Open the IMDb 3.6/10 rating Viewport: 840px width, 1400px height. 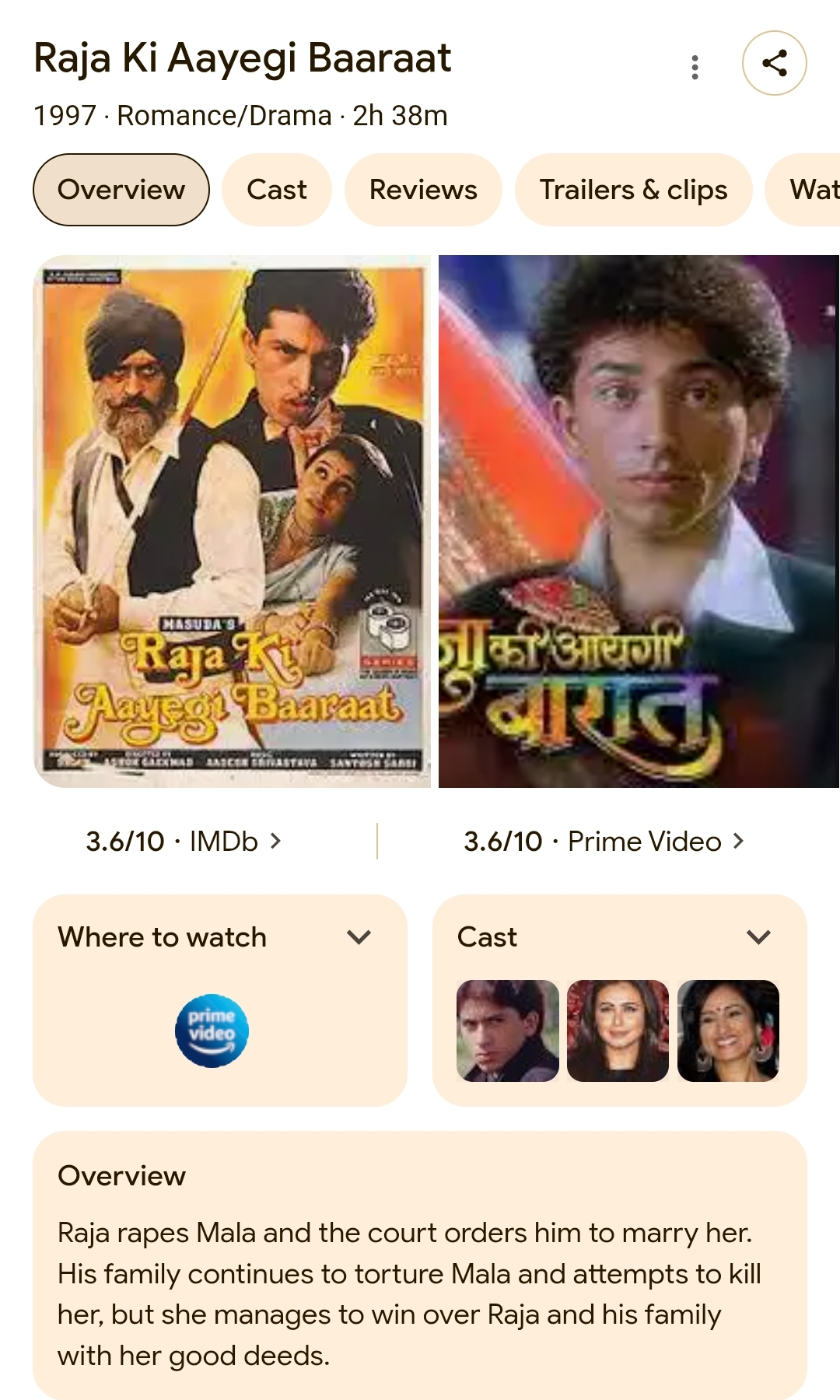(184, 842)
